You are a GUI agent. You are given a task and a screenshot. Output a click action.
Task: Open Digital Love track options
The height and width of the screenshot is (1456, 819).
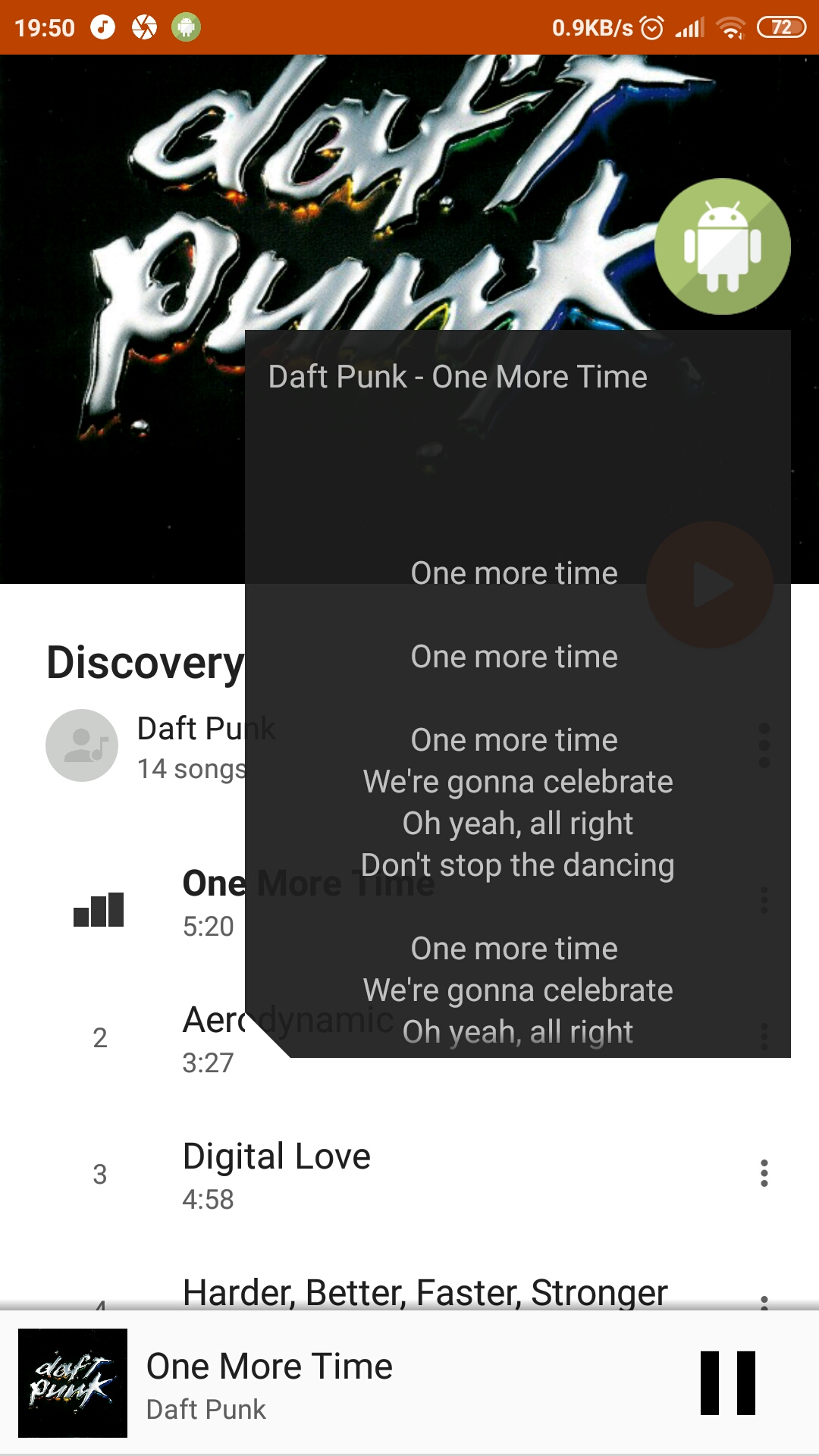(x=764, y=1173)
